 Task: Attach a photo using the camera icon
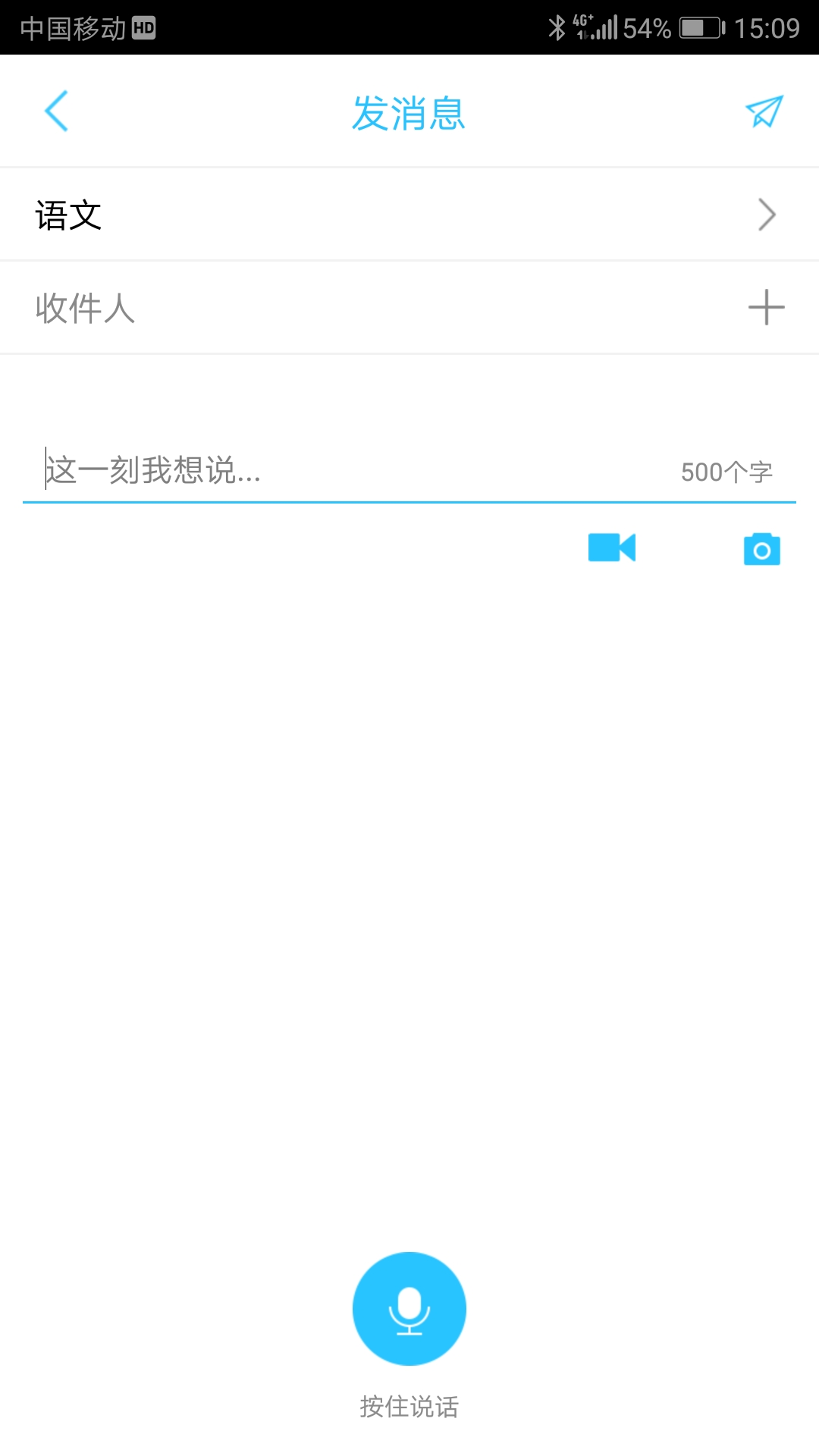tap(762, 549)
